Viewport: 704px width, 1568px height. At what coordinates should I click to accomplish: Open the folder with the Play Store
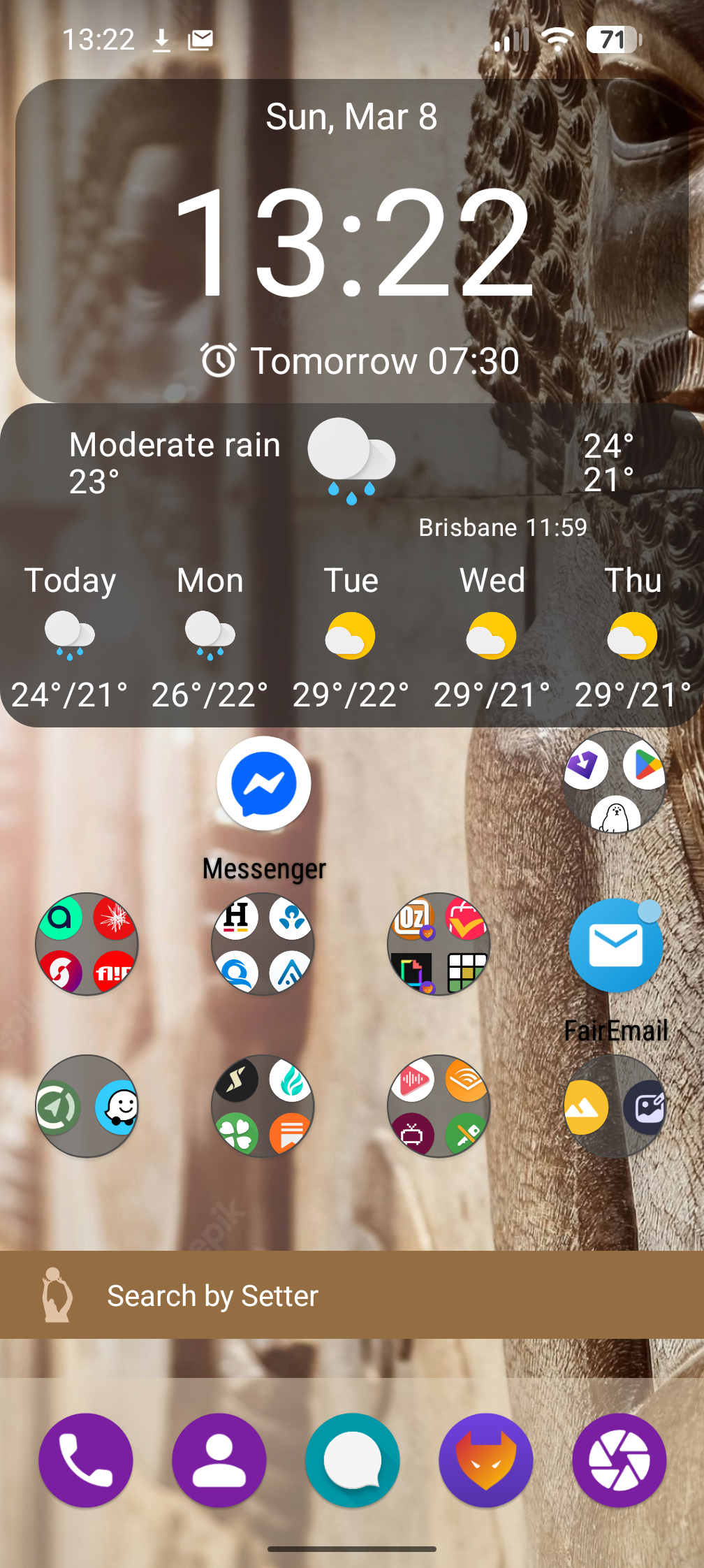click(615, 783)
